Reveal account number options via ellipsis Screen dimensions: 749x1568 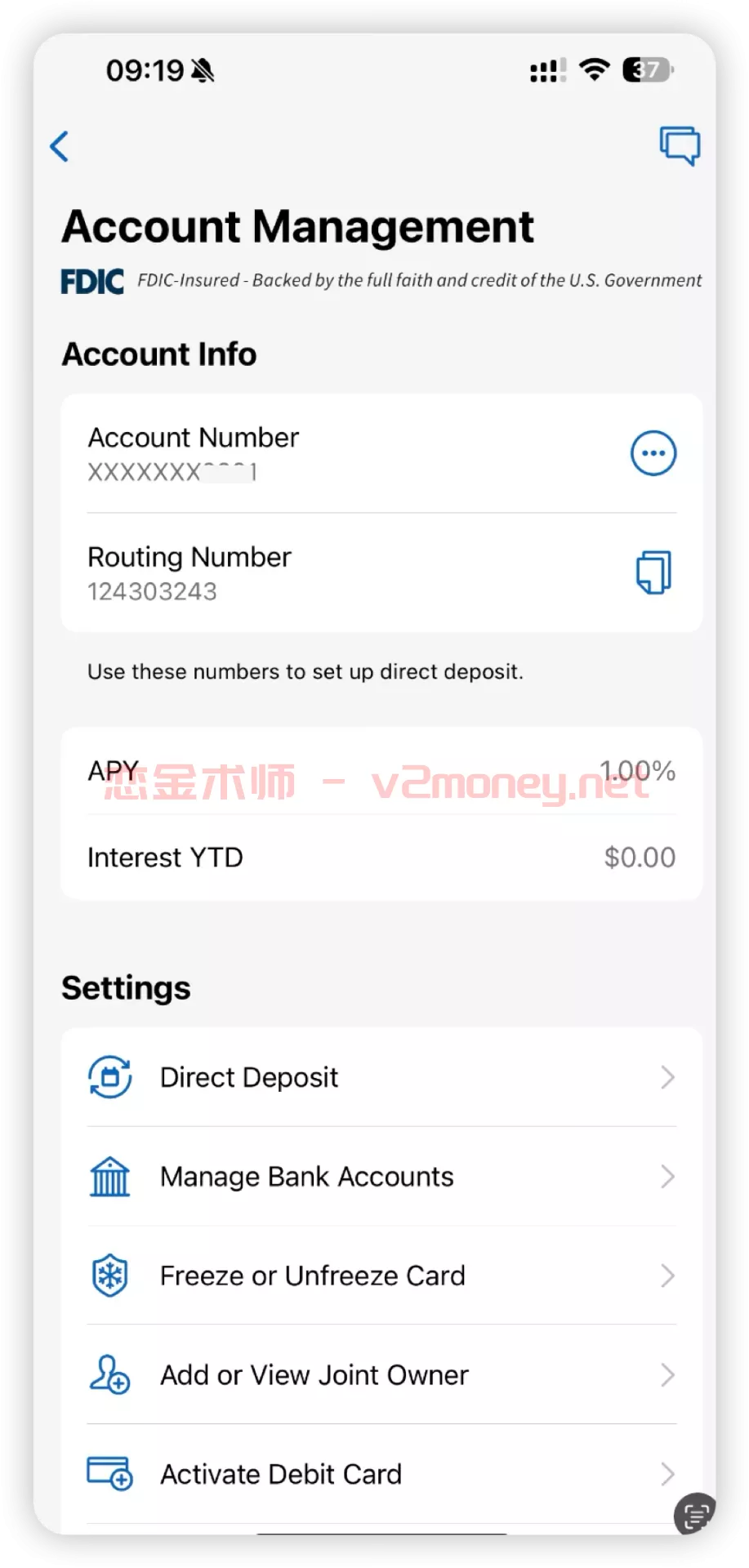coord(653,453)
